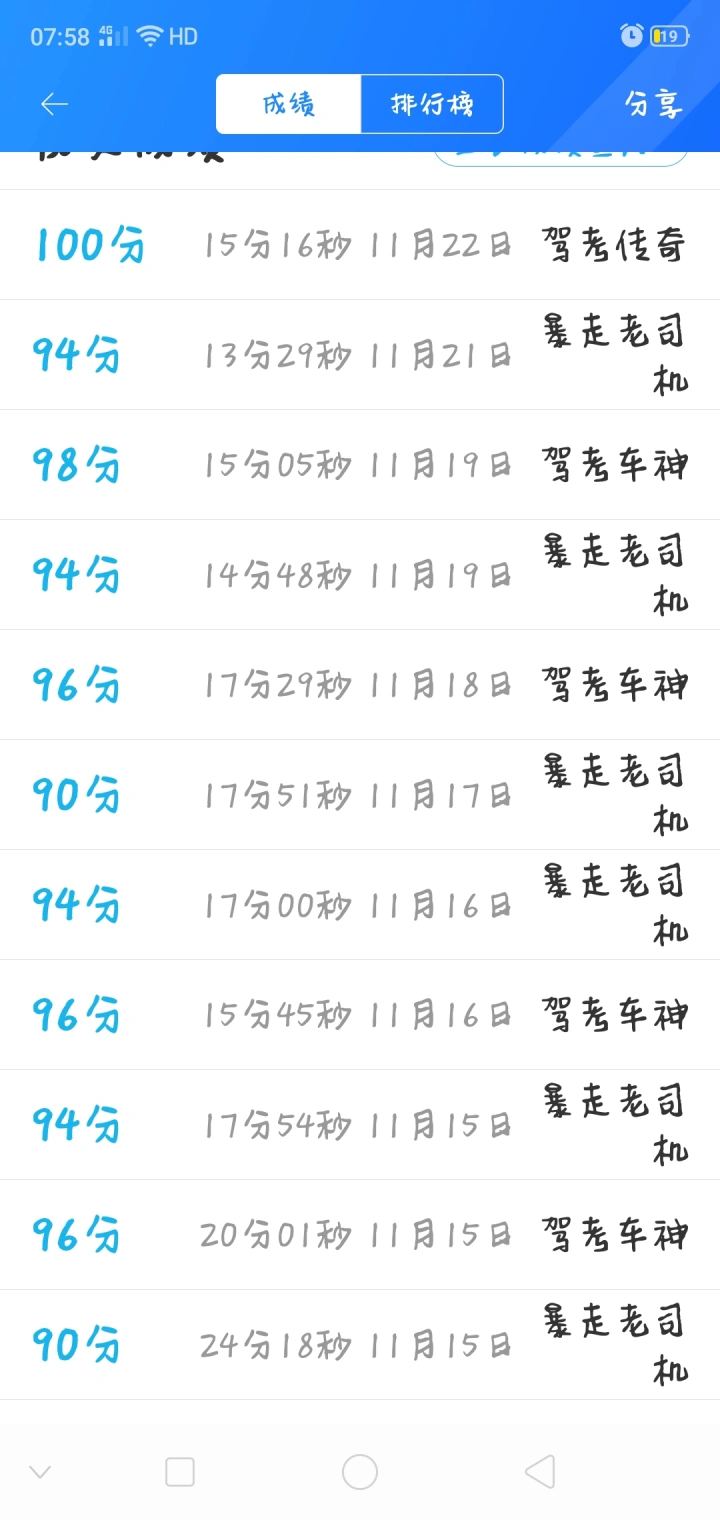
Task: View the 94分 record with 17分54秒
Action: tap(360, 1125)
